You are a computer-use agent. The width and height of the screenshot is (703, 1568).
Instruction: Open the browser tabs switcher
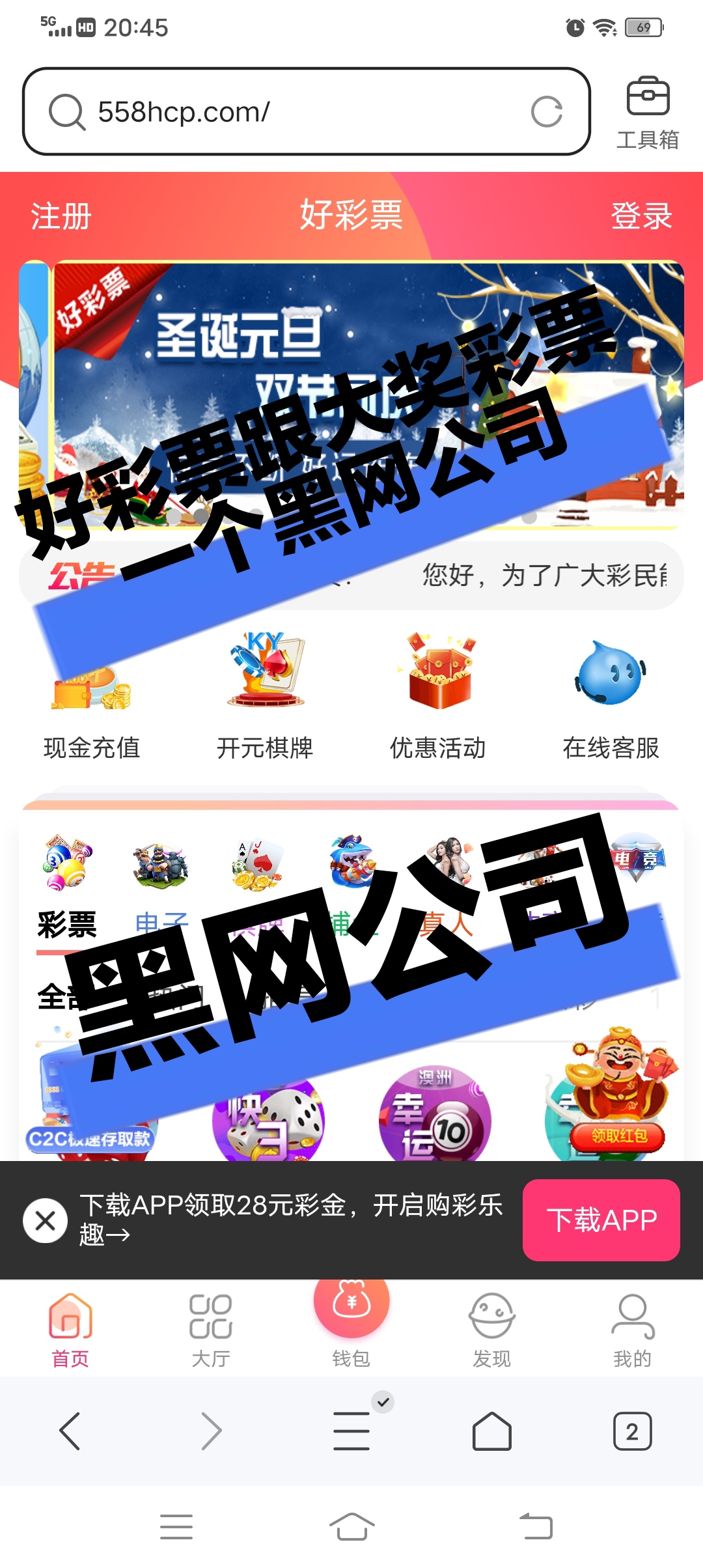click(x=632, y=1431)
